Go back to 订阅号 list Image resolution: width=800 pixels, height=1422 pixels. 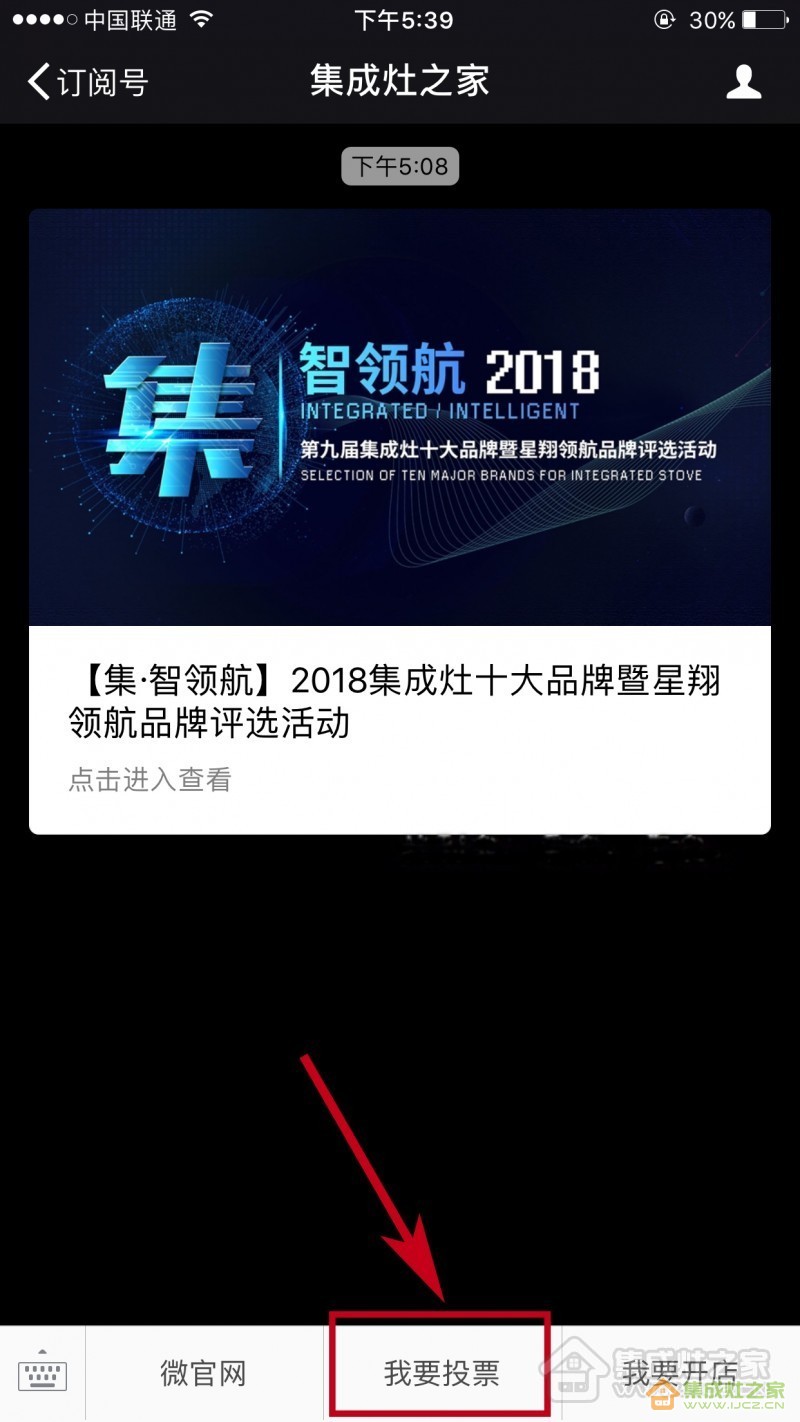pos(88,82)
